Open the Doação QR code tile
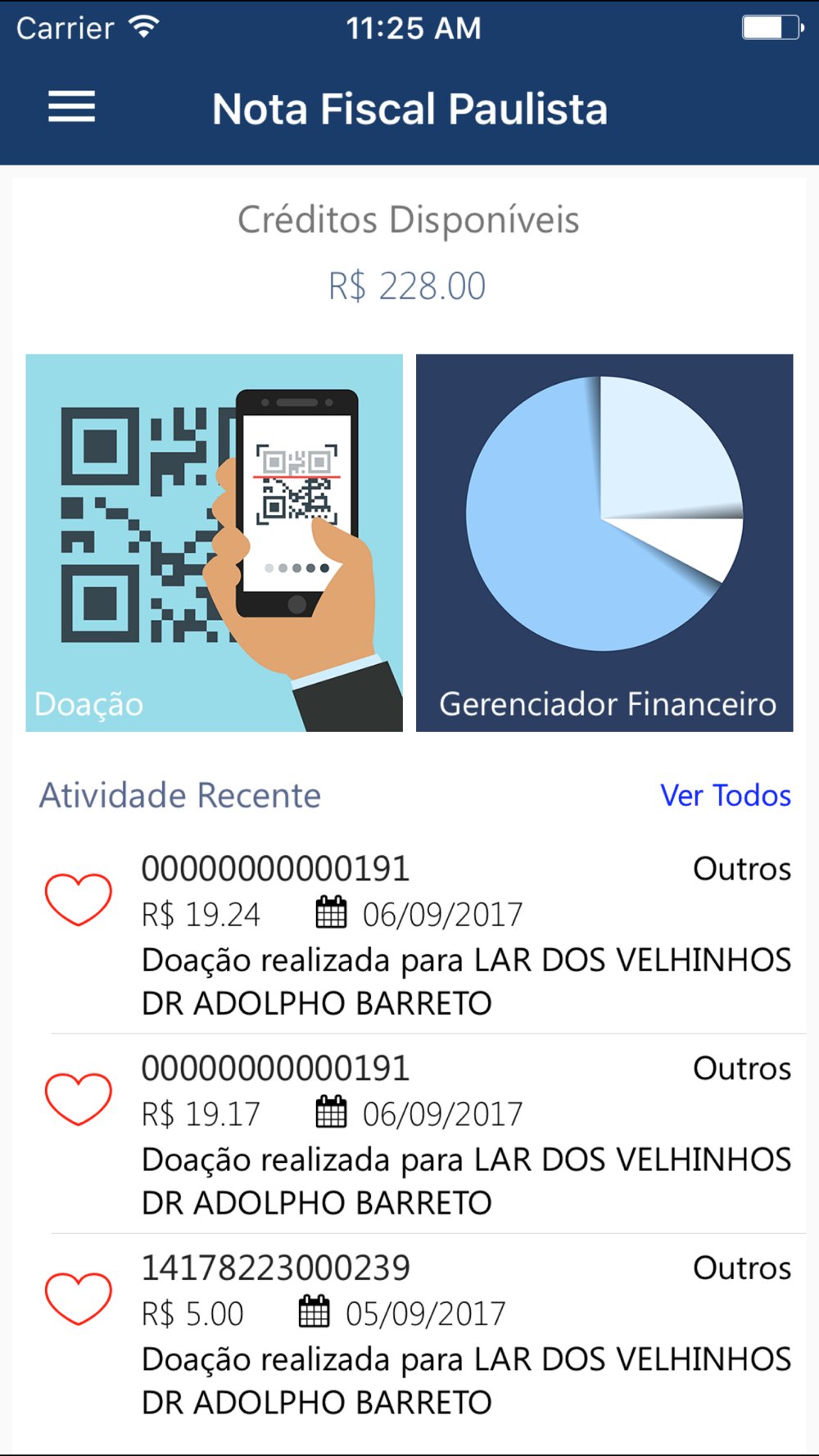Image resolution: width=819 pixels, height=1456 pixels. [214, 542]
